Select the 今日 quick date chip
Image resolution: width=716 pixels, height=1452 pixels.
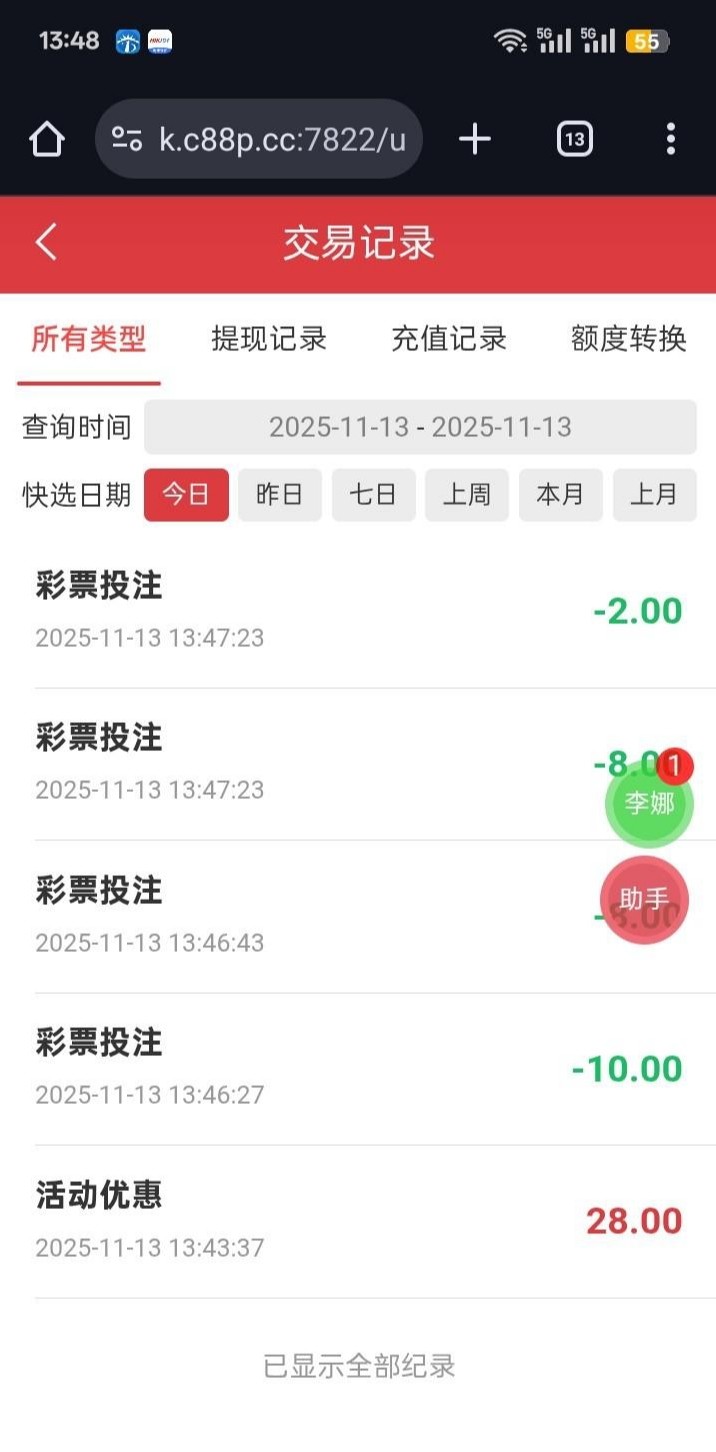pos(186,494)
